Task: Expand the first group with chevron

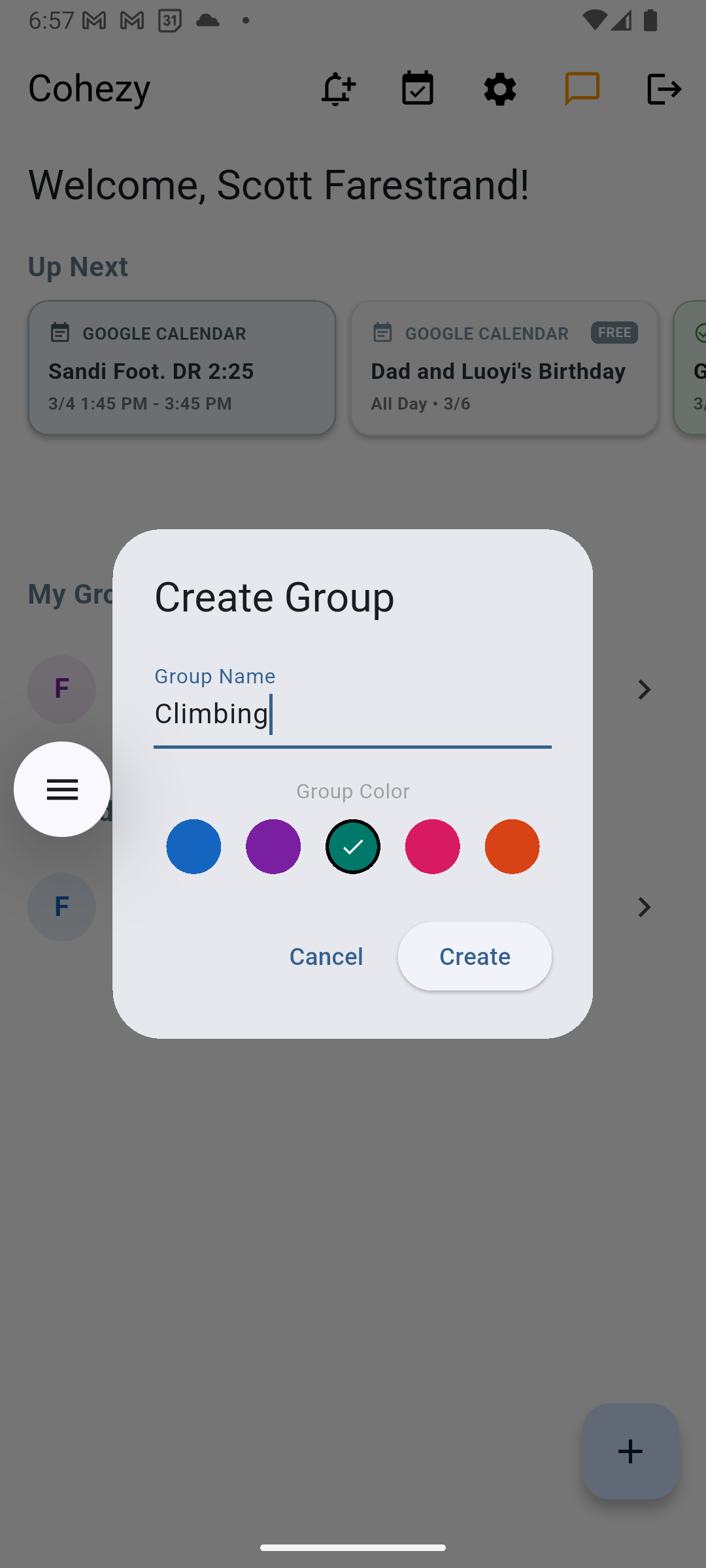Action: [644, 689]
